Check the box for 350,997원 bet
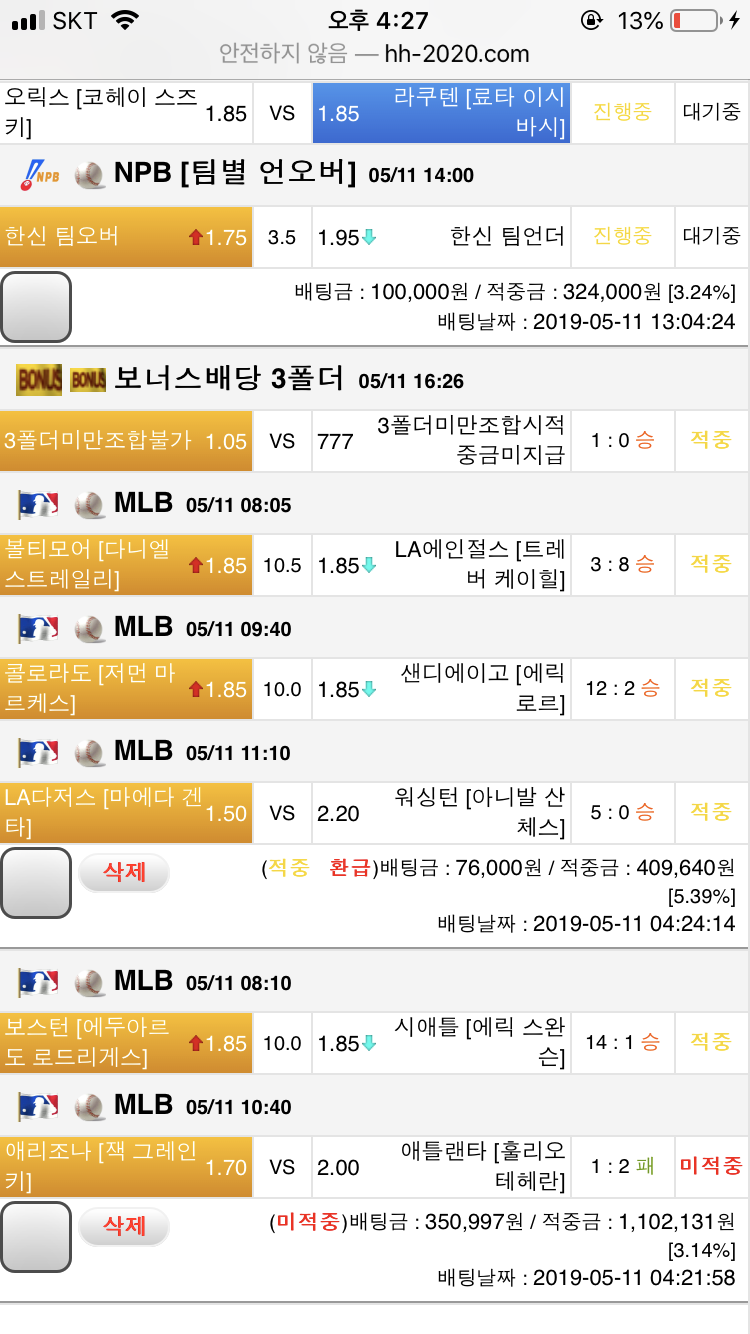 [x=36, y=1237]
